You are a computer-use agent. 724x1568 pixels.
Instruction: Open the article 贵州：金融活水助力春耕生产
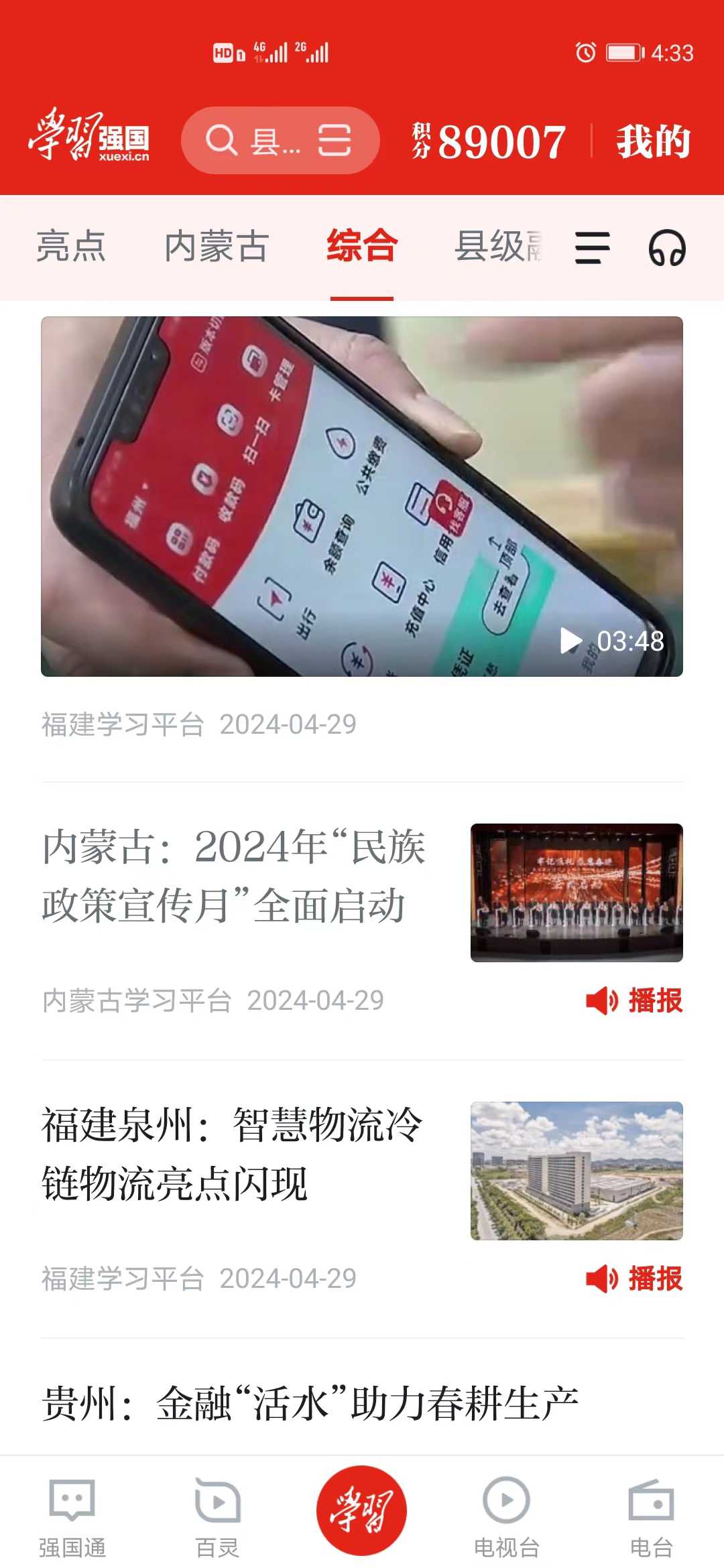coord(310,1404)
